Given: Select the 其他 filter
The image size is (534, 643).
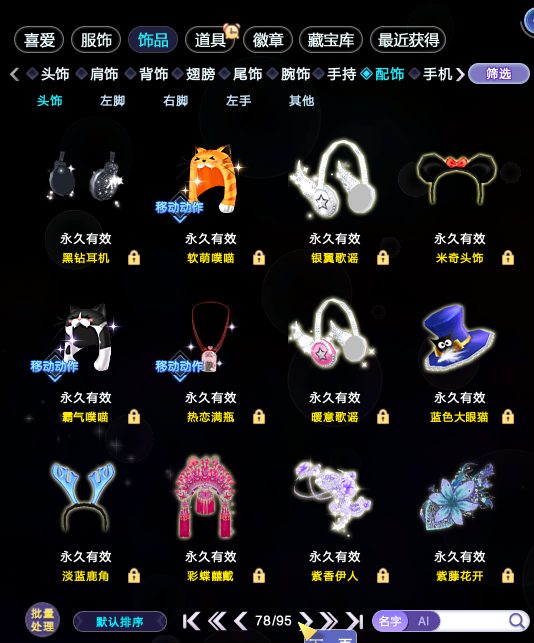Looking at the screenshot, I should 301,100.
